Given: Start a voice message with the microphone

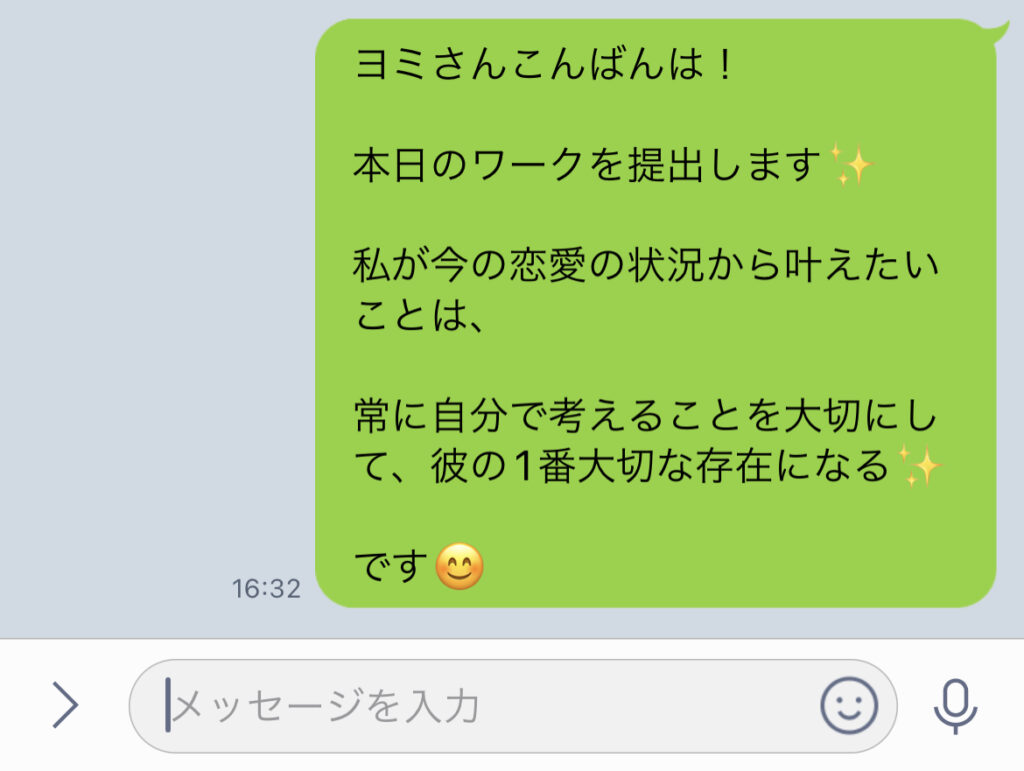Looking at the screenshot, I should point(955,706).
